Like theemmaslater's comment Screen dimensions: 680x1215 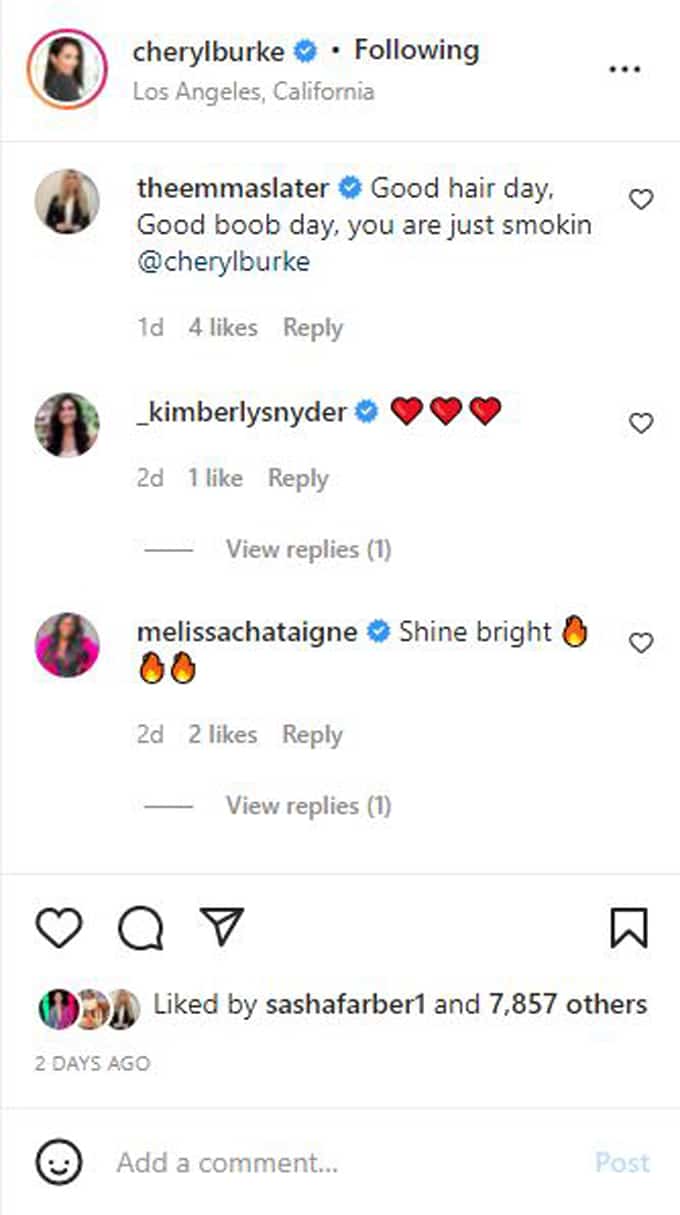pyautogui.click(x=640, y=200)
